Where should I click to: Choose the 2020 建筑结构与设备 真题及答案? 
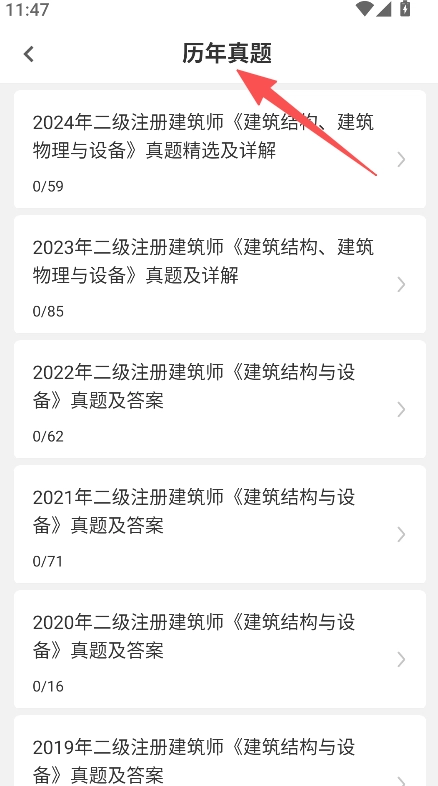pyautogui.click(x=220, y=649)
